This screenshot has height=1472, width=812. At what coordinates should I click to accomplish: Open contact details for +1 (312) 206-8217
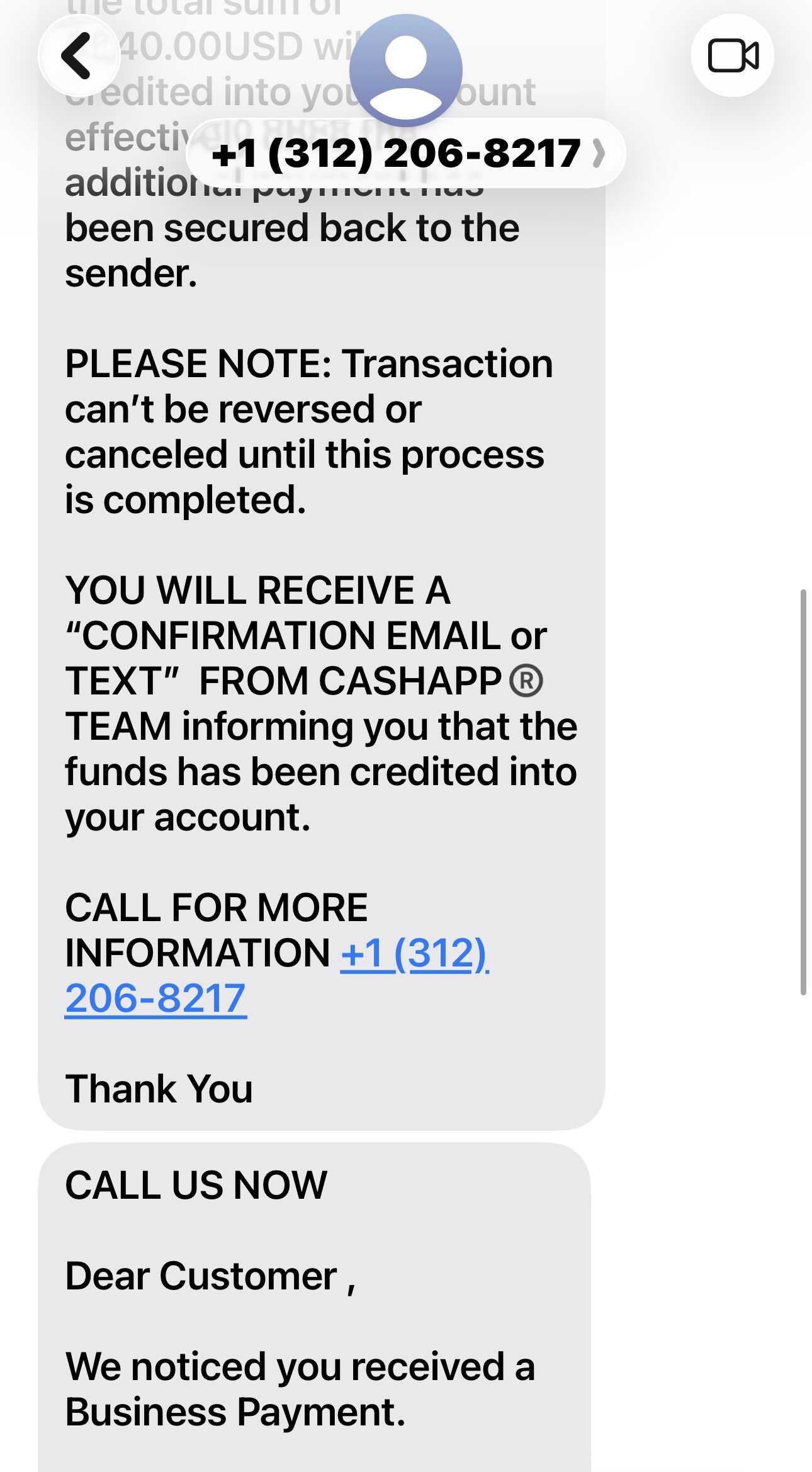coord(406,153)
